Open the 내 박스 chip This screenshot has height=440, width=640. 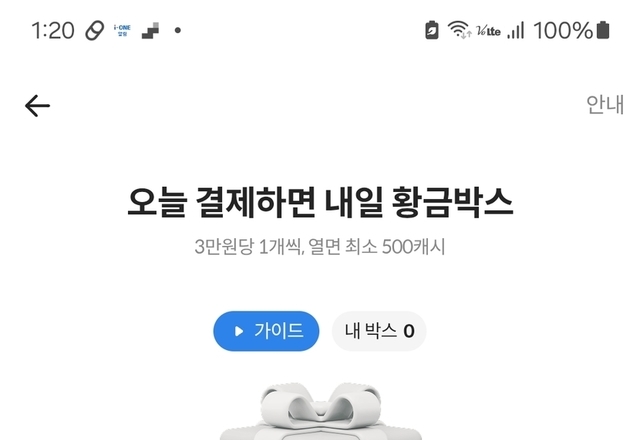tap(379, 331)
